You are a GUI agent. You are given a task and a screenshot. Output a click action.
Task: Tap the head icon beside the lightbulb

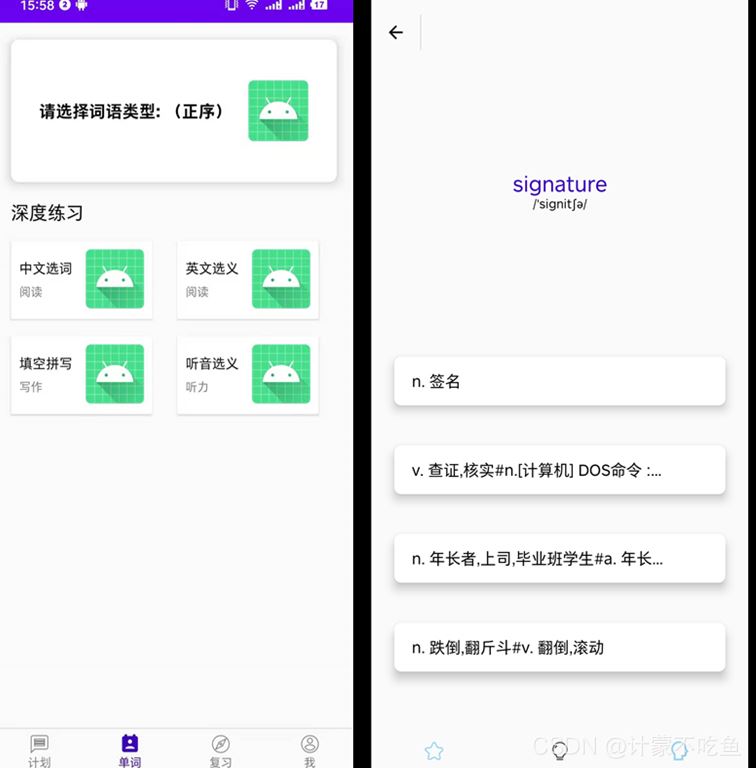pos(680,750)
